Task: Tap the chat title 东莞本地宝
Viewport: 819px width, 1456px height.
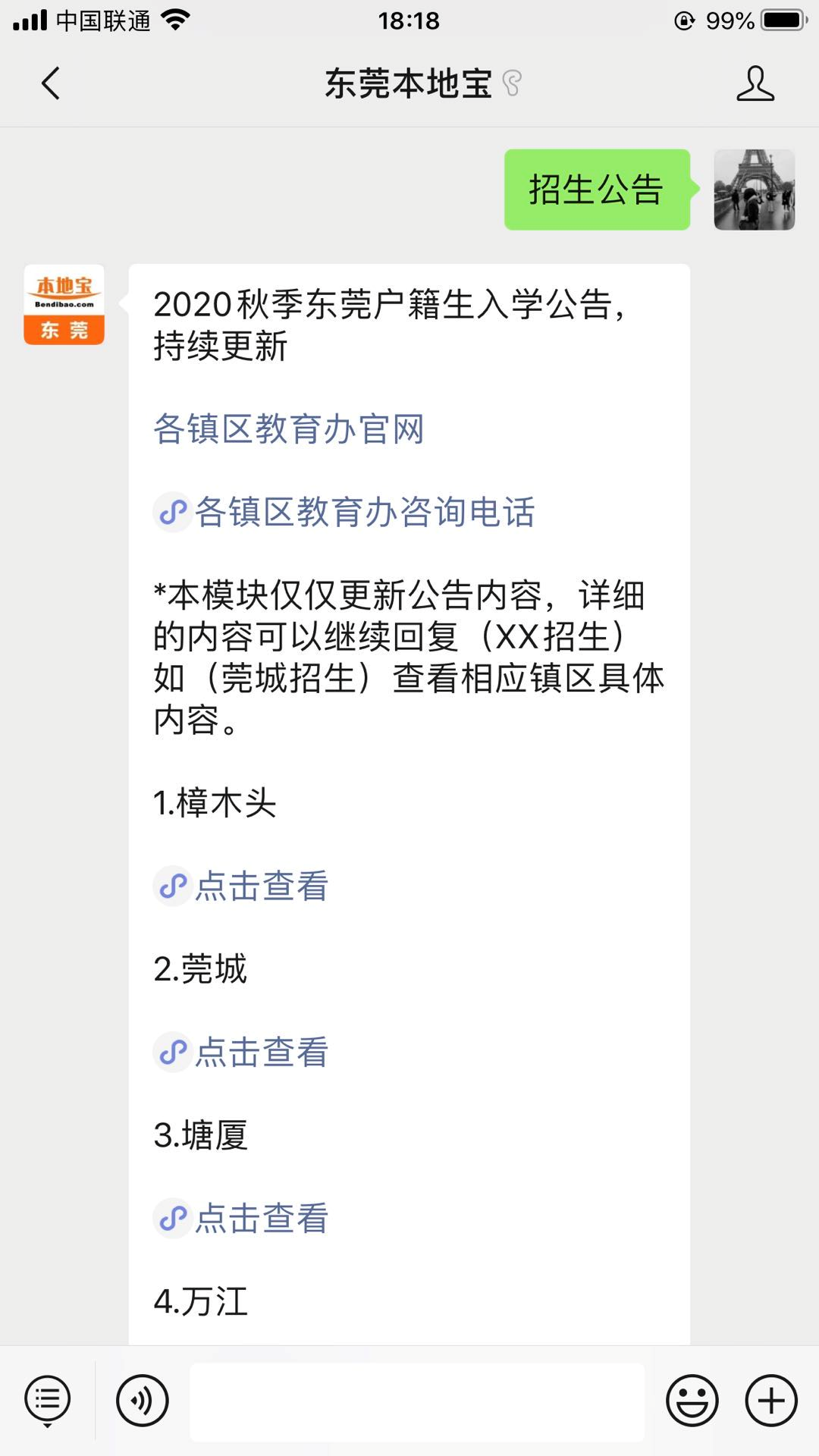Action: click(x=408, y=85)
